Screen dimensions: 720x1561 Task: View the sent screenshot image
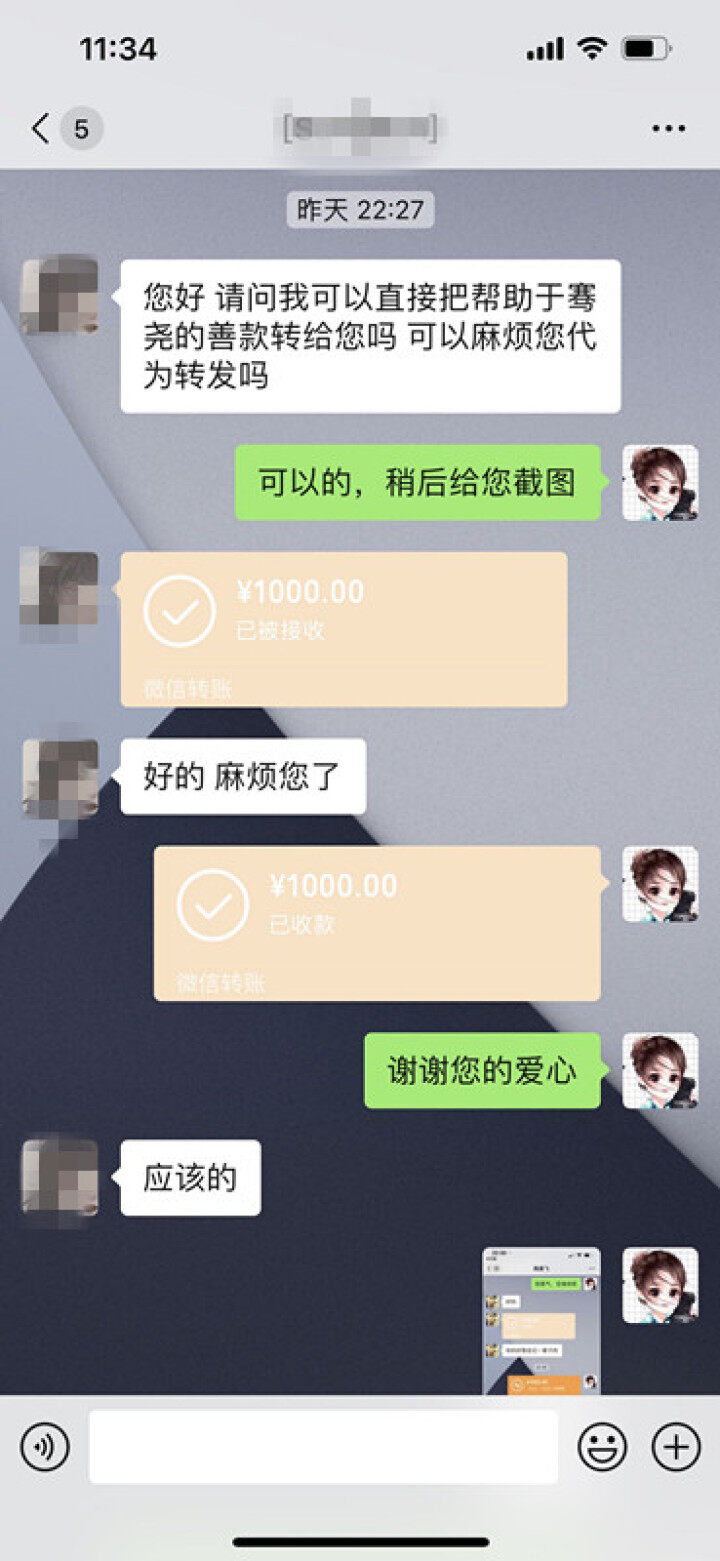[x=541, y=1320]
